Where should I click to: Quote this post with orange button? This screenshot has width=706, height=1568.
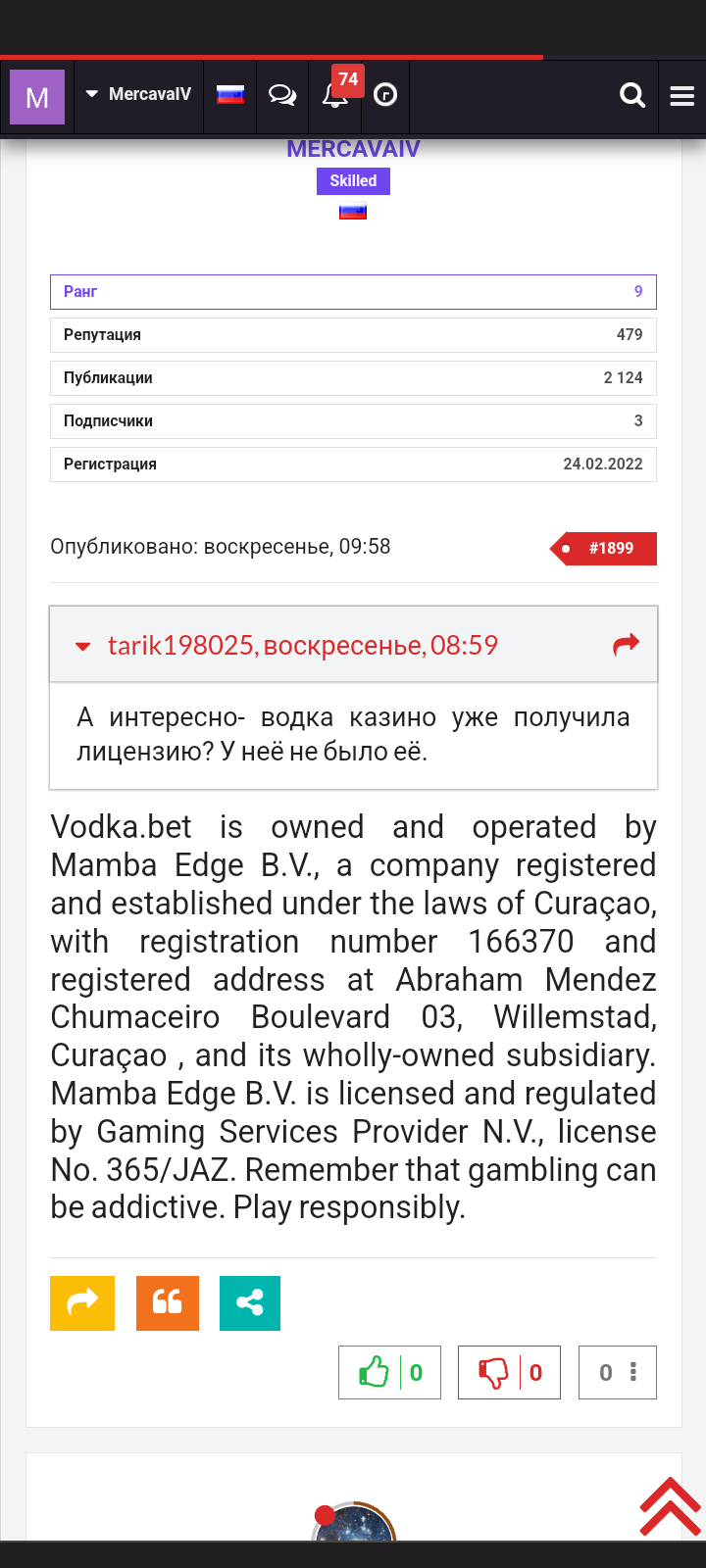pos(168,1302)
